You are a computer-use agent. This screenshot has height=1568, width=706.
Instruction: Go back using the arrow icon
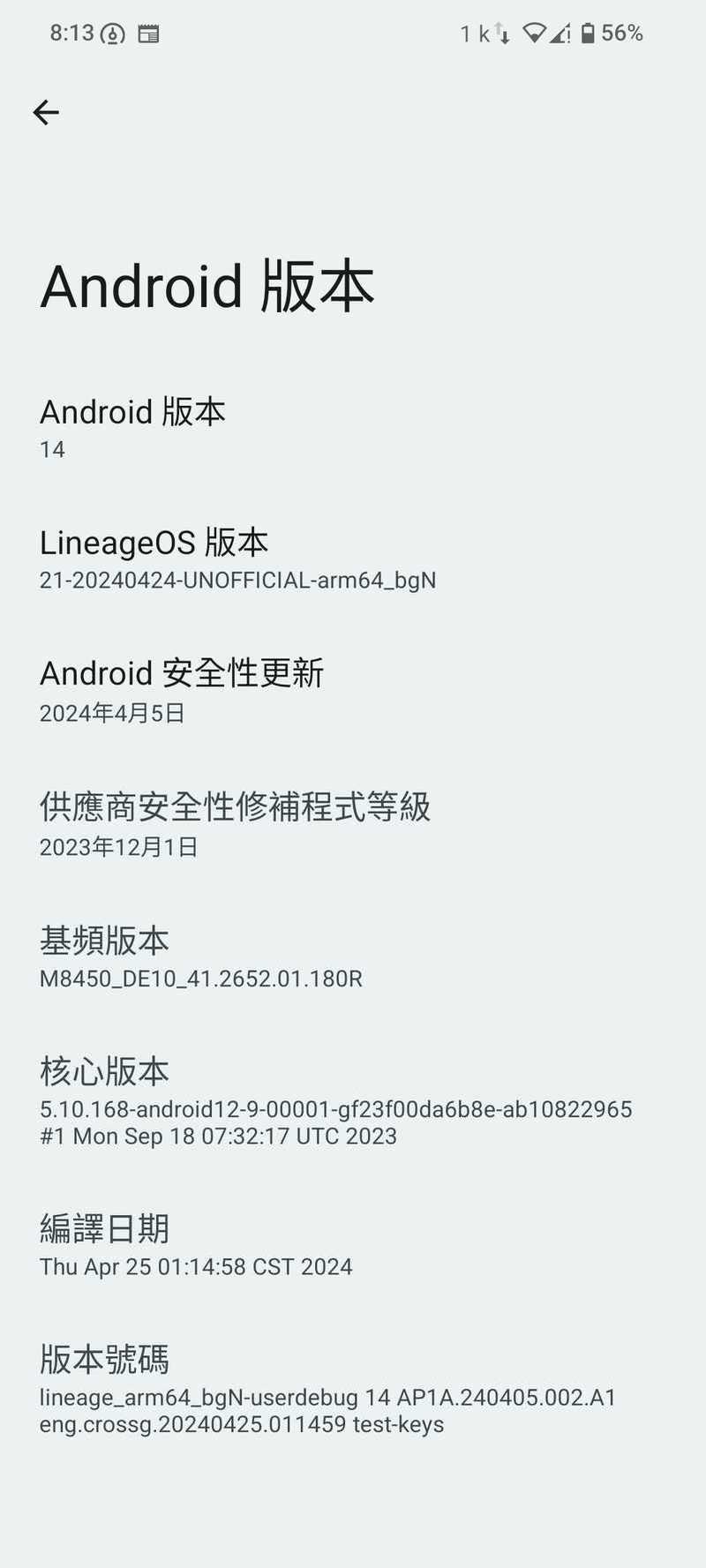[46, 112]
